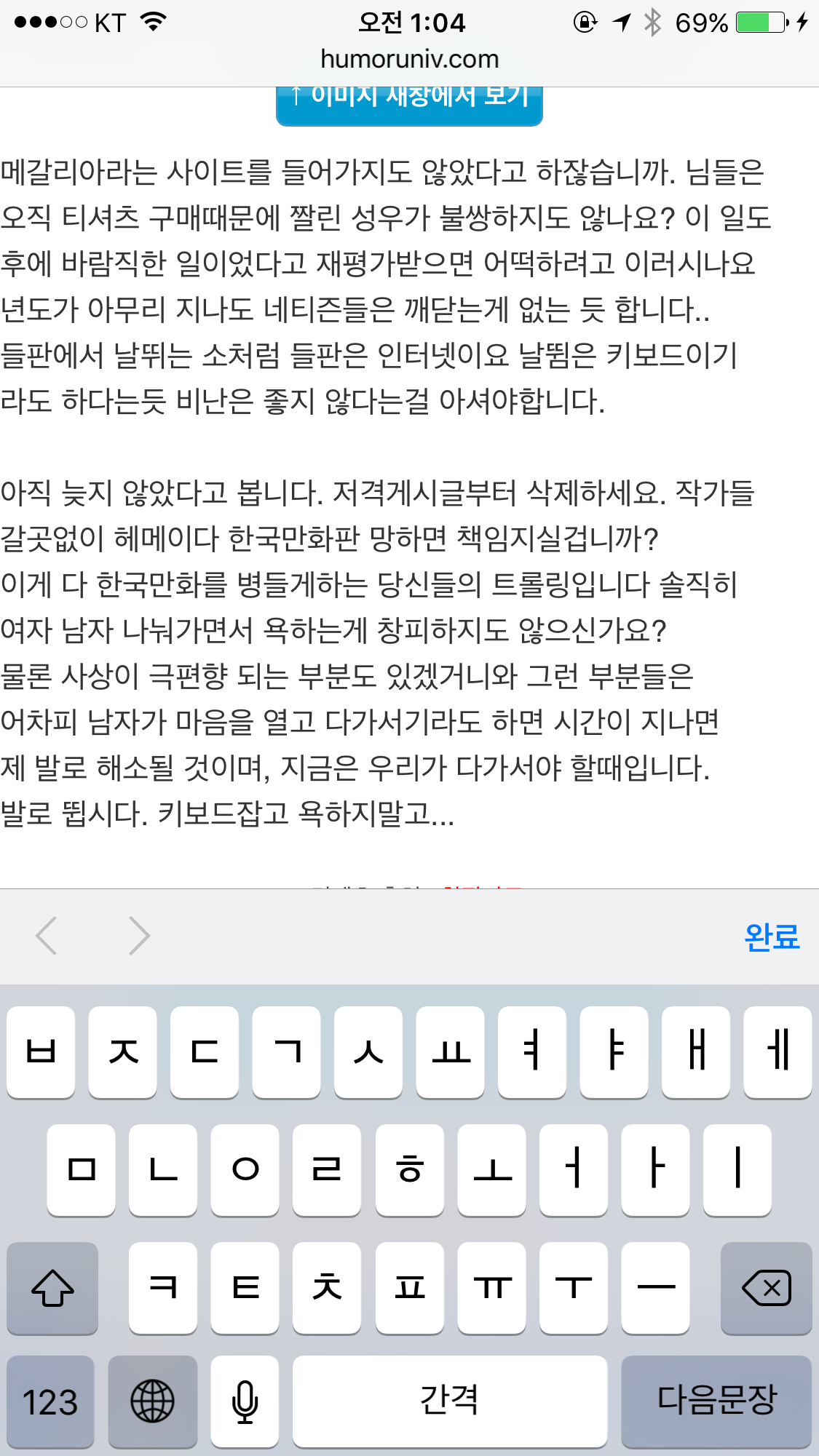Change keyboard language with globe key
819x1456 pixels.
pos(152,1401)
